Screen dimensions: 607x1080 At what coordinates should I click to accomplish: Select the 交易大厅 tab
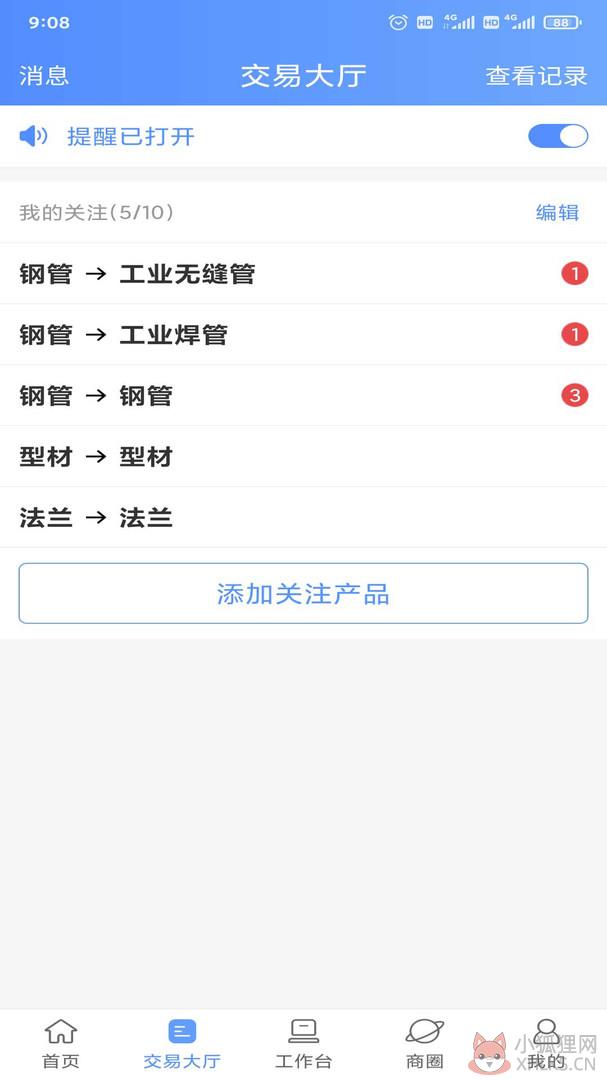(182, 1044)
